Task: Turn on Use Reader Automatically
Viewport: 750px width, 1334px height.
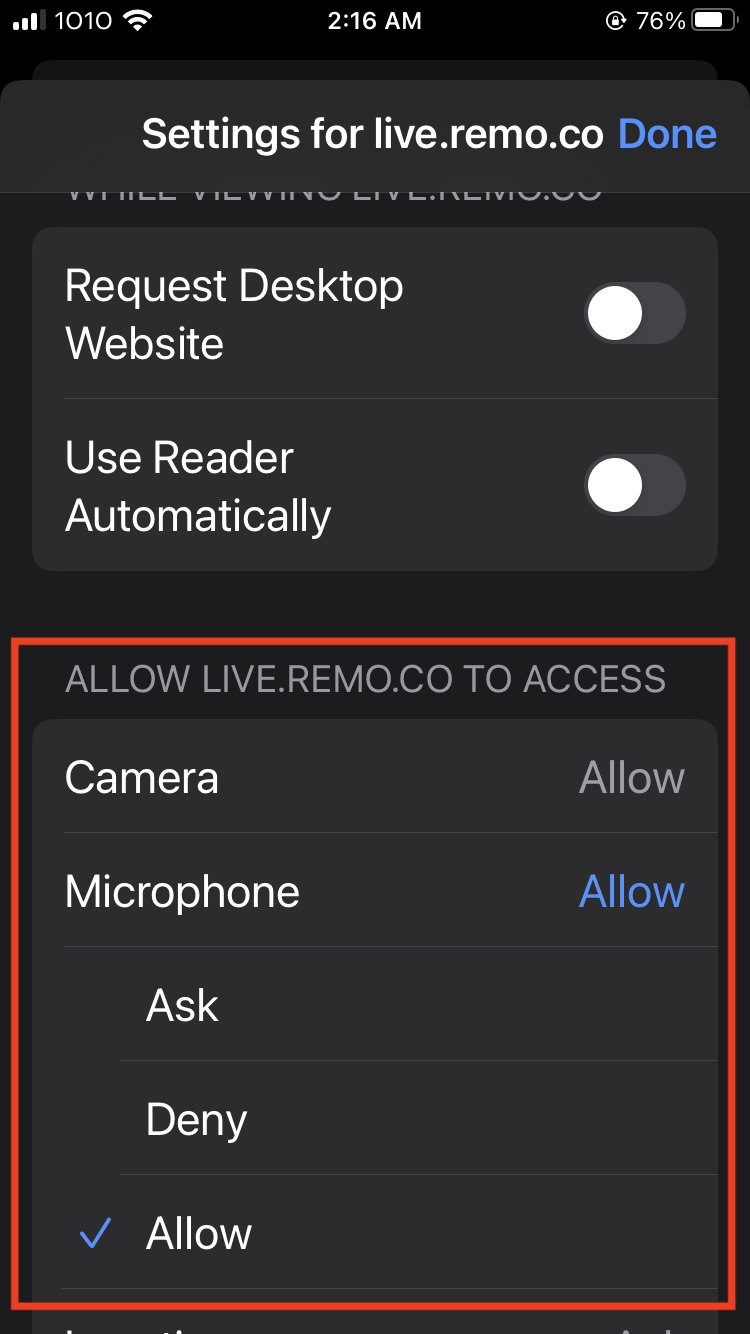Action: pos(634,486)
